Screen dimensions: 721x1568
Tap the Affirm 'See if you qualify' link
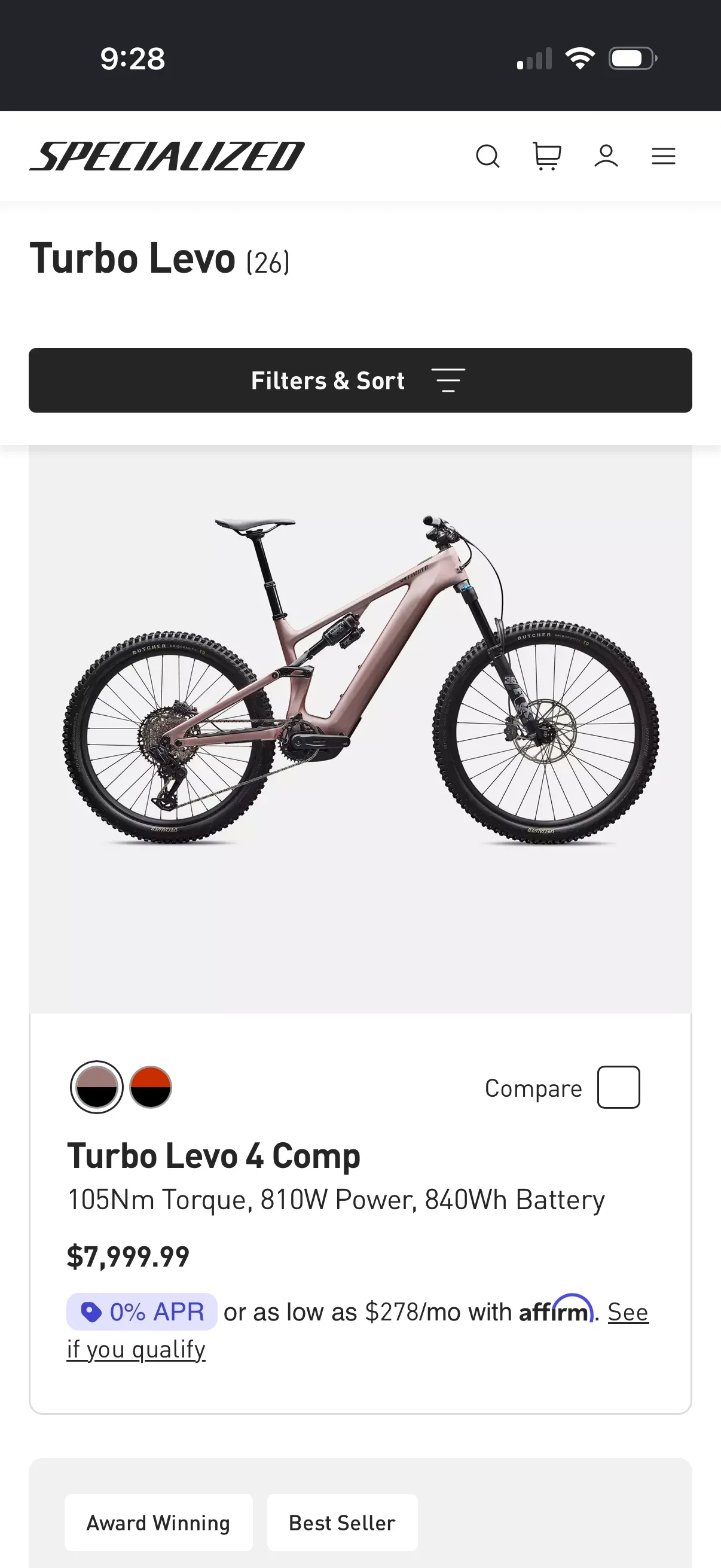point(358,1331)
